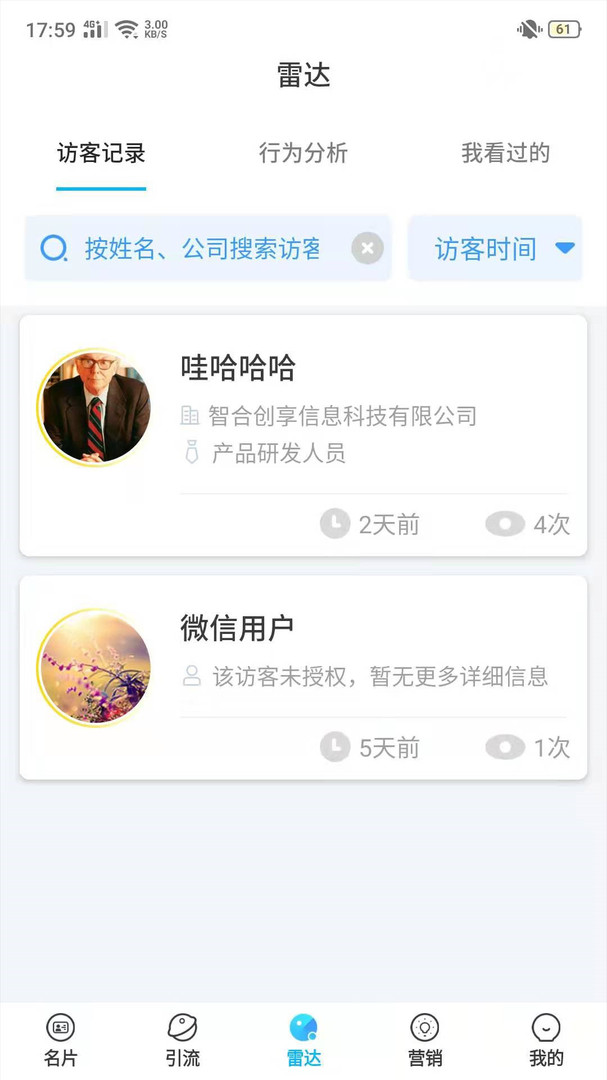Viewport: 607px width, 1080px height.
Task: Go to the 名片 tab
Action: pyautogui.click(x=61, y=1039)
